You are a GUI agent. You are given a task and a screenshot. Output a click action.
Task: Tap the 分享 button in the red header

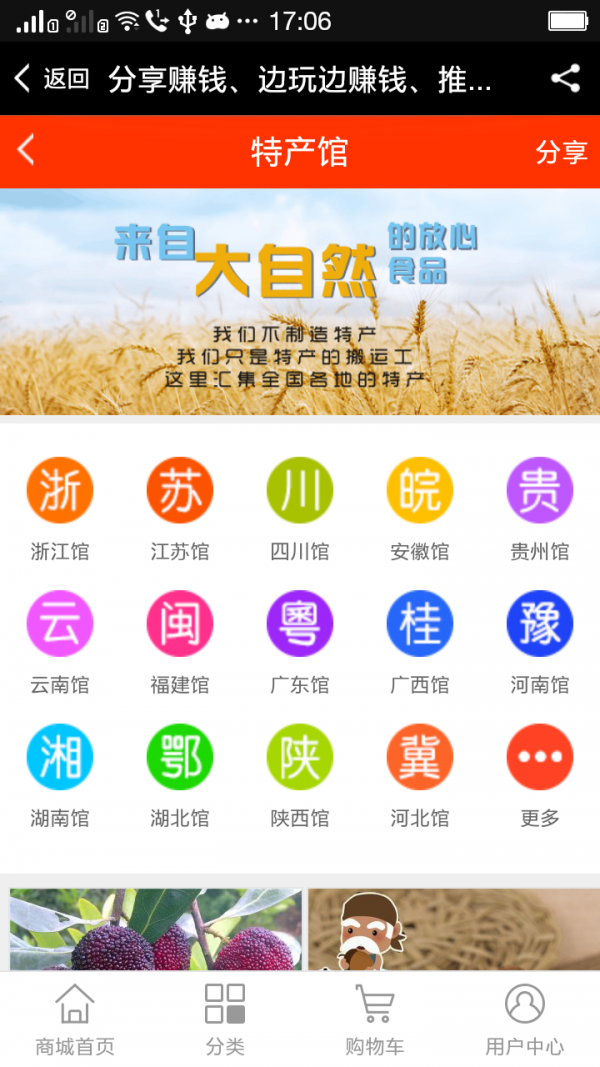(561, 152)
